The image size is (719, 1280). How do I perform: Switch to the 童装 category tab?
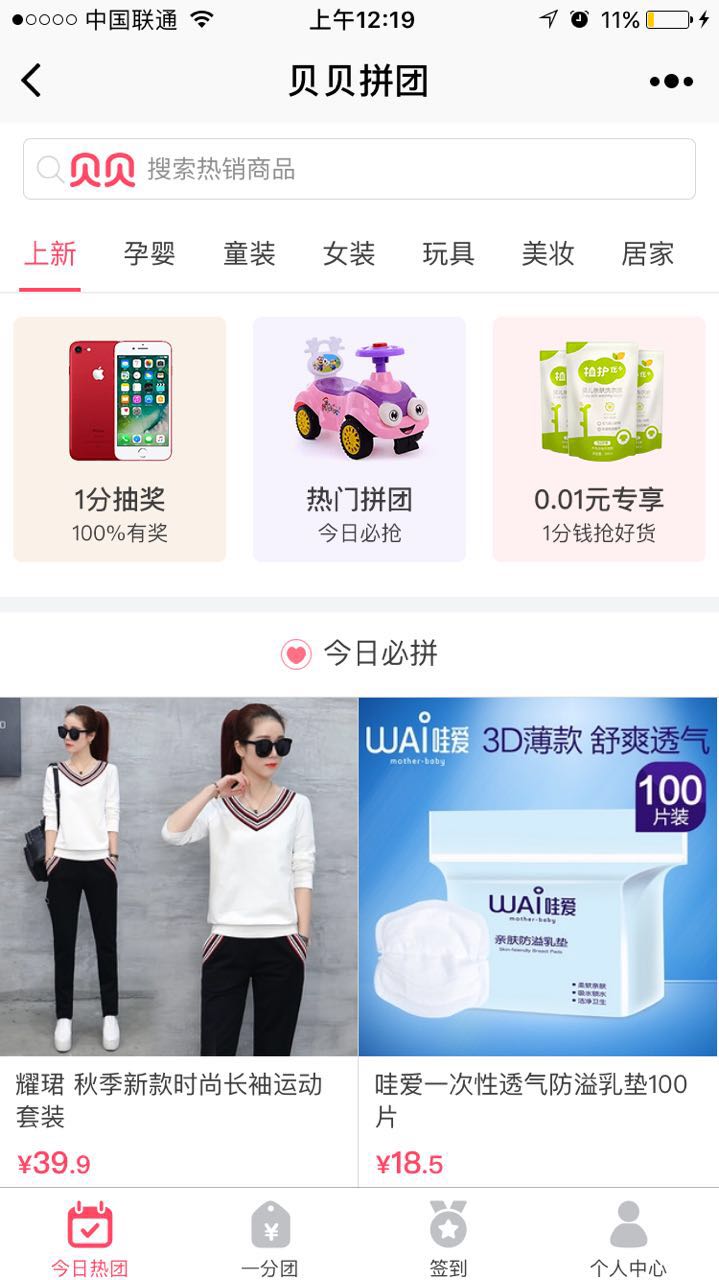coord(249,254)
